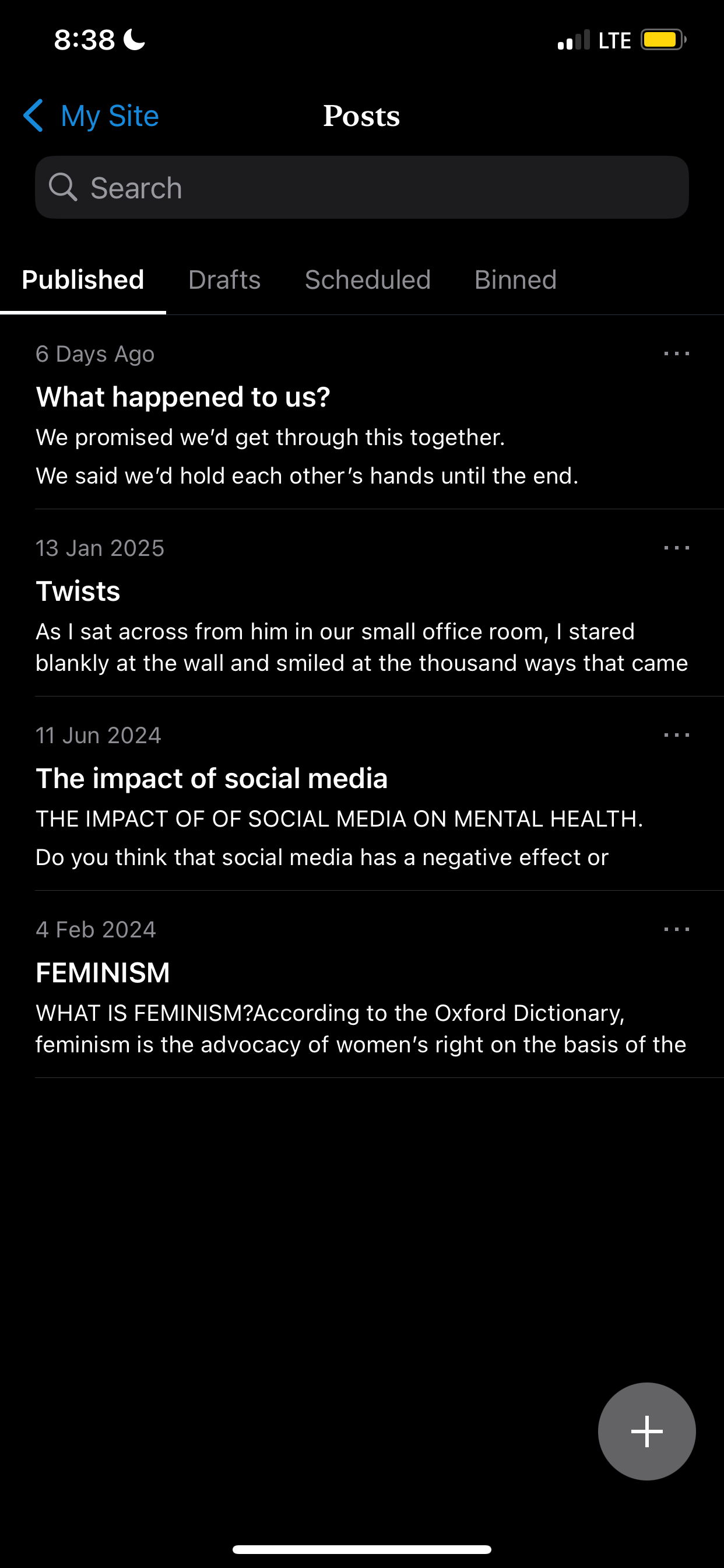
Task: Open the Binned tab
Action: tap(515, 280)
